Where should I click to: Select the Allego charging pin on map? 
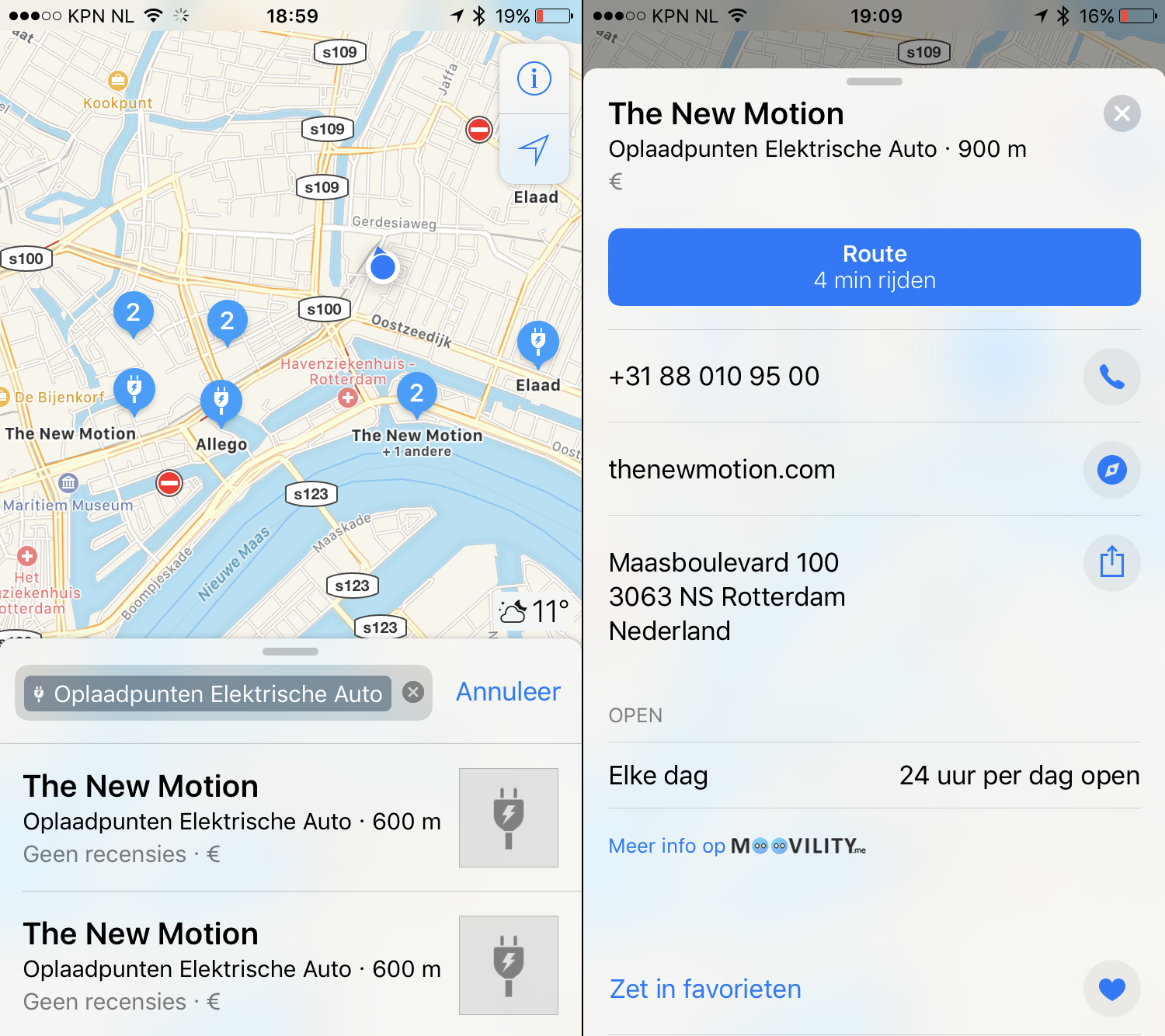tap(221, 401)
